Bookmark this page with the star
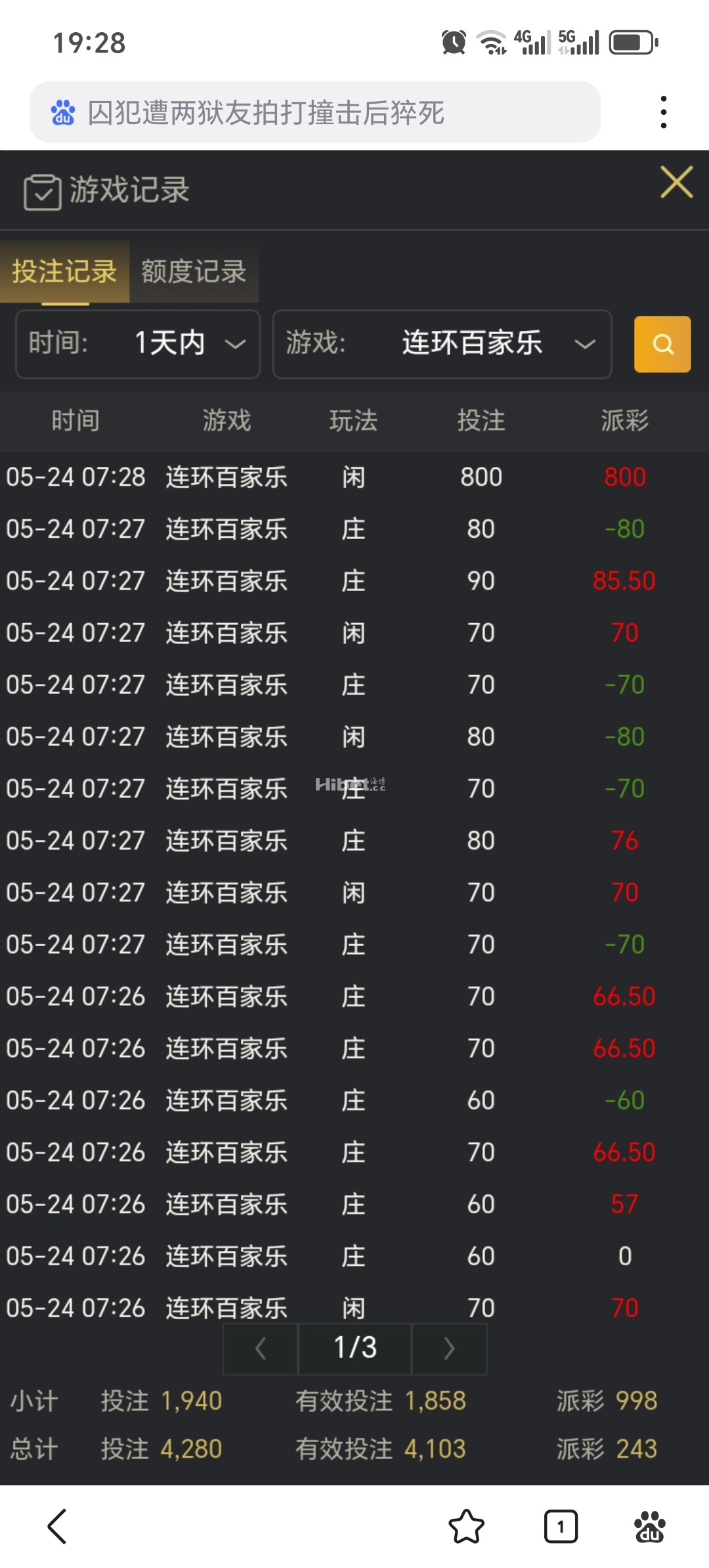This screenshot has width=709, height=1568. click(x=466, y=1526)
